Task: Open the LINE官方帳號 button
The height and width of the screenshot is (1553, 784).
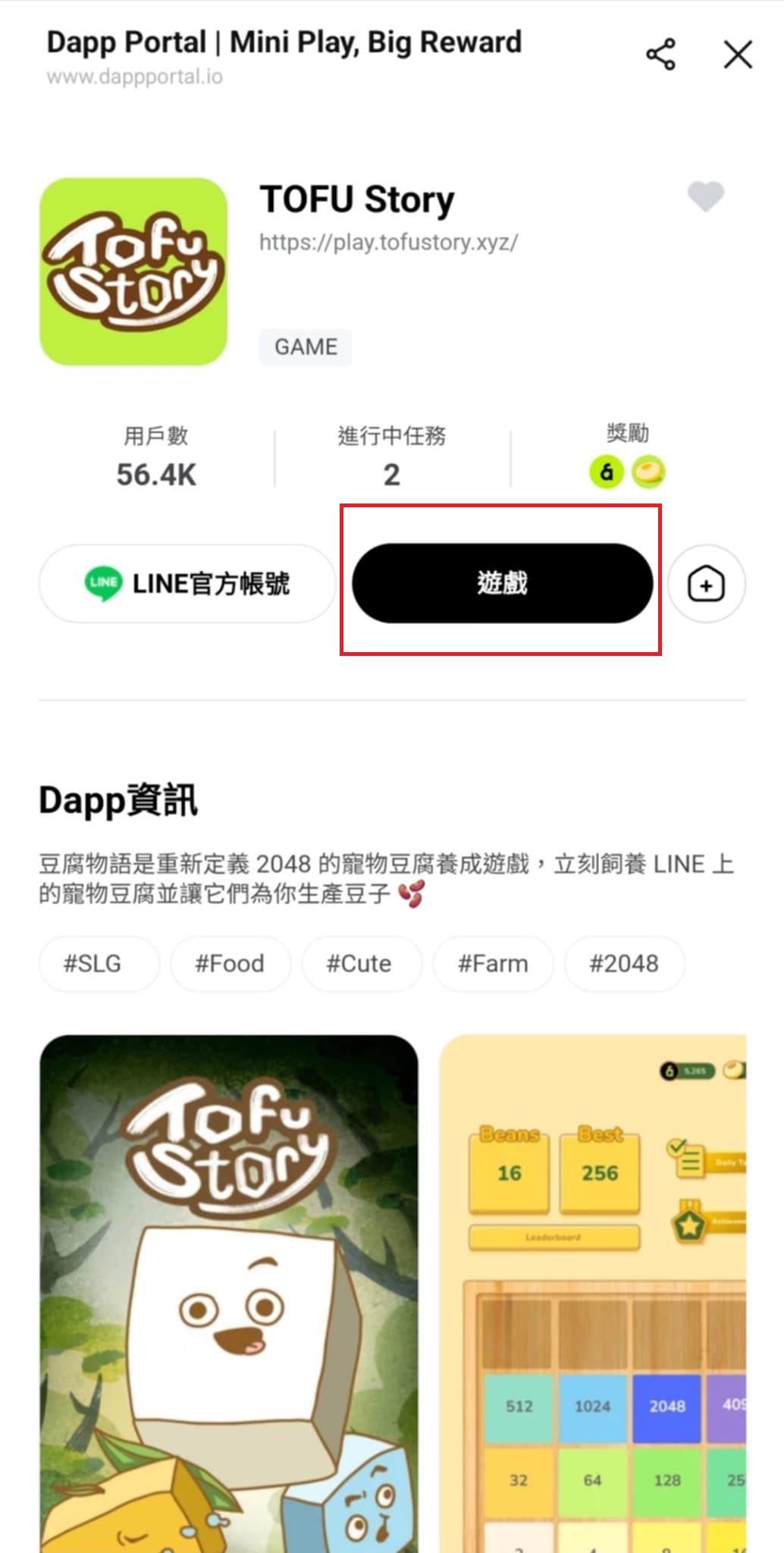Action: tap(187, 584)
